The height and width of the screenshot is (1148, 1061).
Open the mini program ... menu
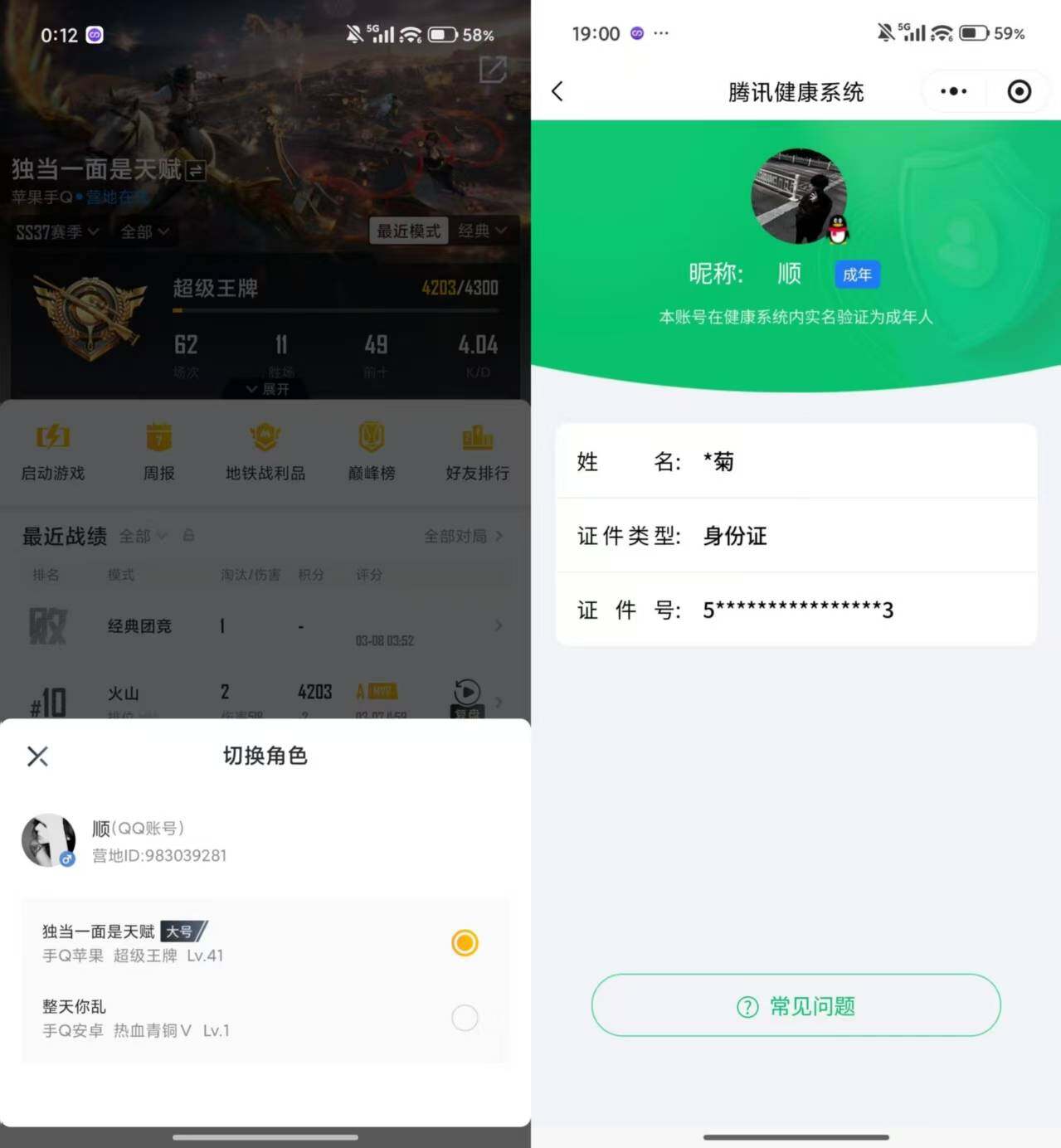point(952,91)
